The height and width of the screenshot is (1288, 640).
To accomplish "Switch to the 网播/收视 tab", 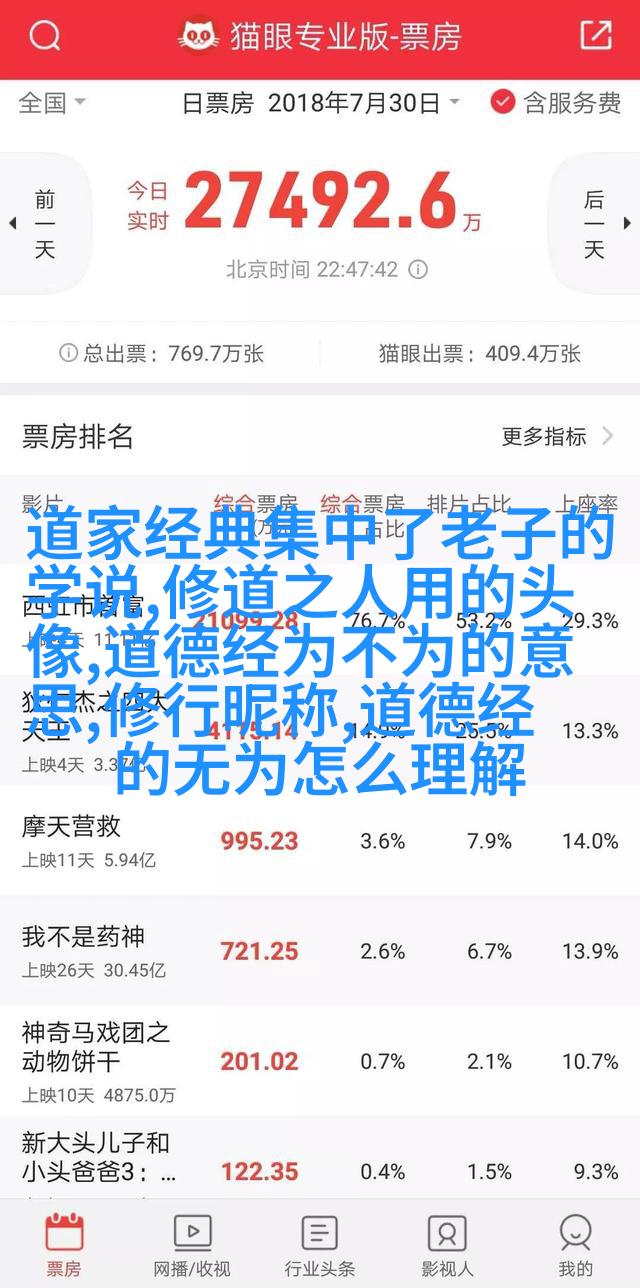I will click(x=192, y=1245).
